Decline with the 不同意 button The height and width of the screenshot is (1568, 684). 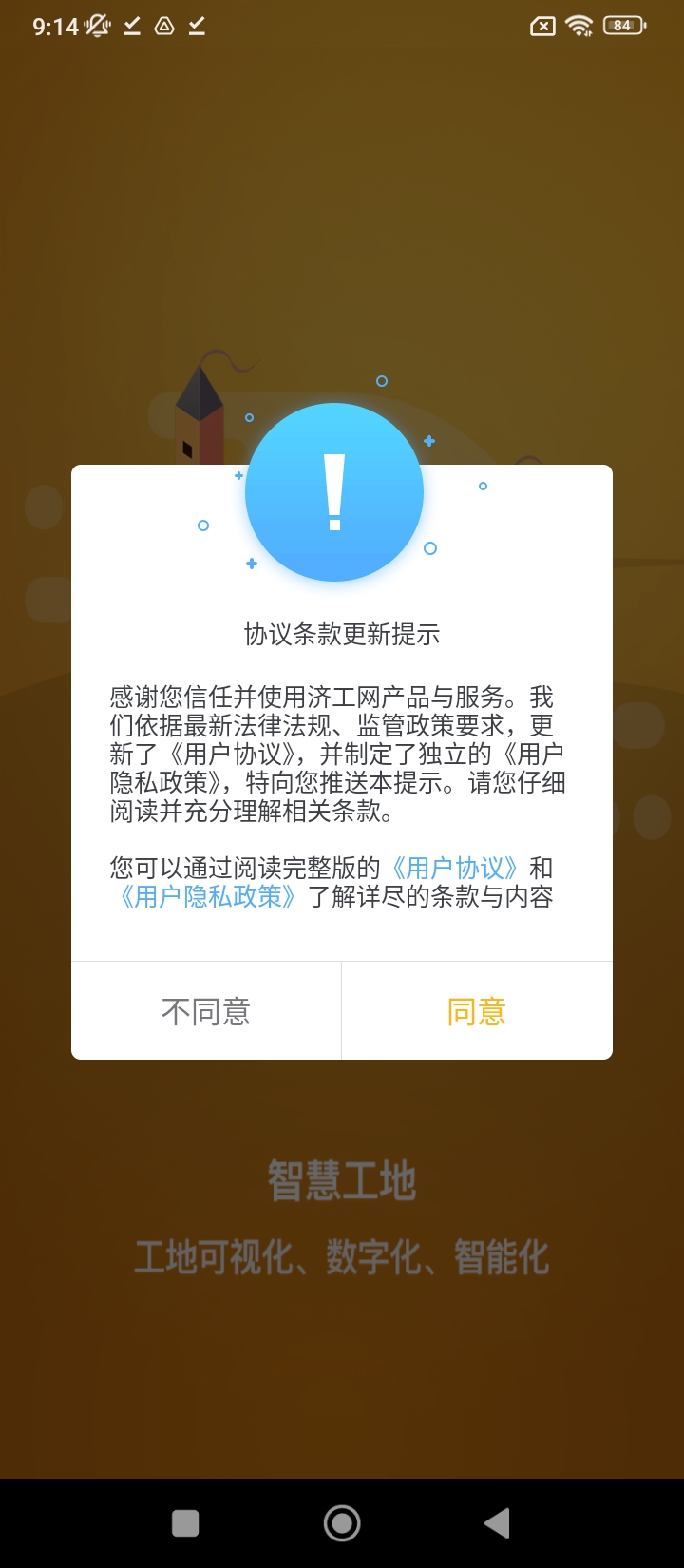click(x=206, y=1011)
